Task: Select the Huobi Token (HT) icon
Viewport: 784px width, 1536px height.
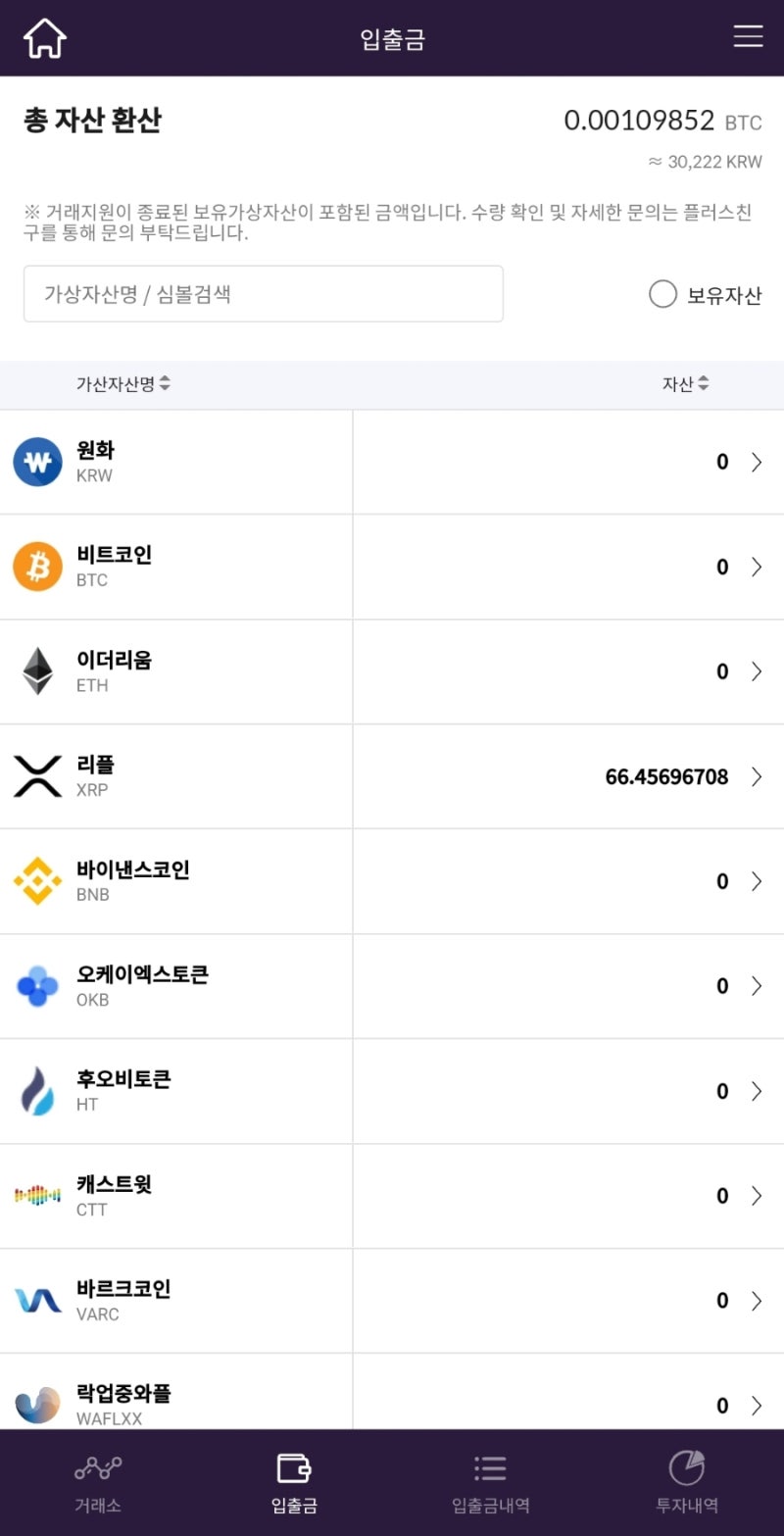Action: (37, 1090)
